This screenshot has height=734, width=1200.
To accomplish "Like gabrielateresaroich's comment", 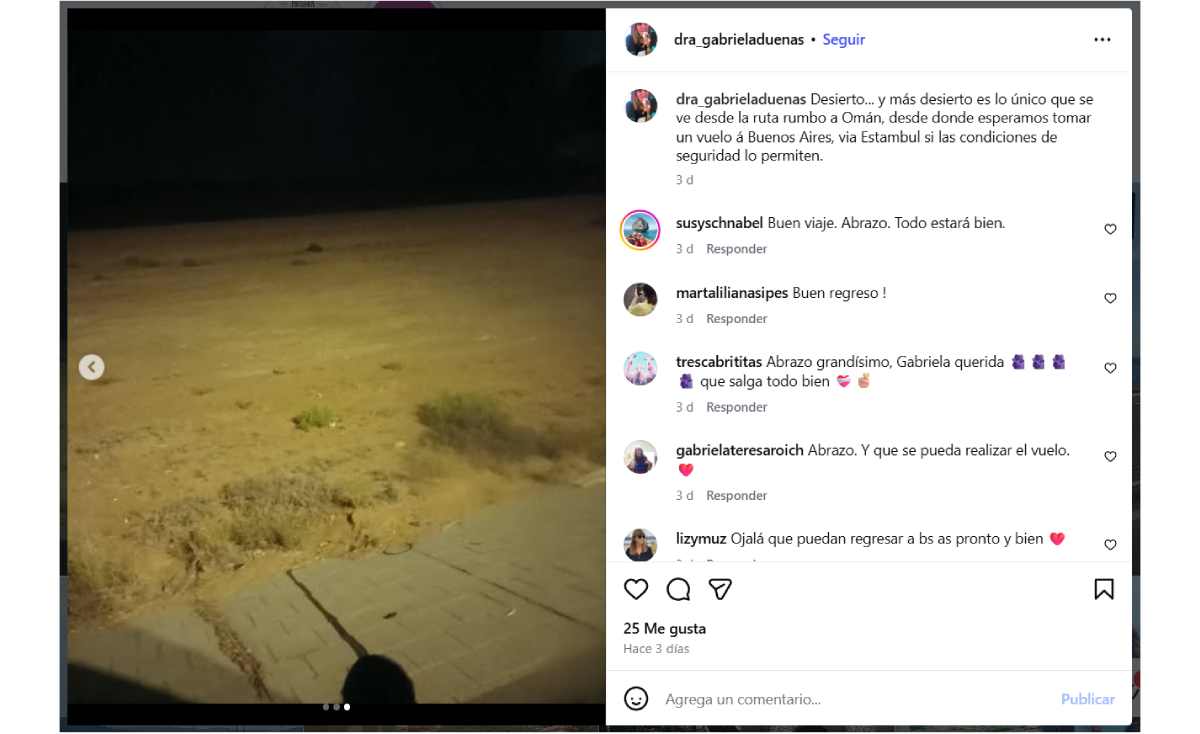I will [x=1110, y=456].
